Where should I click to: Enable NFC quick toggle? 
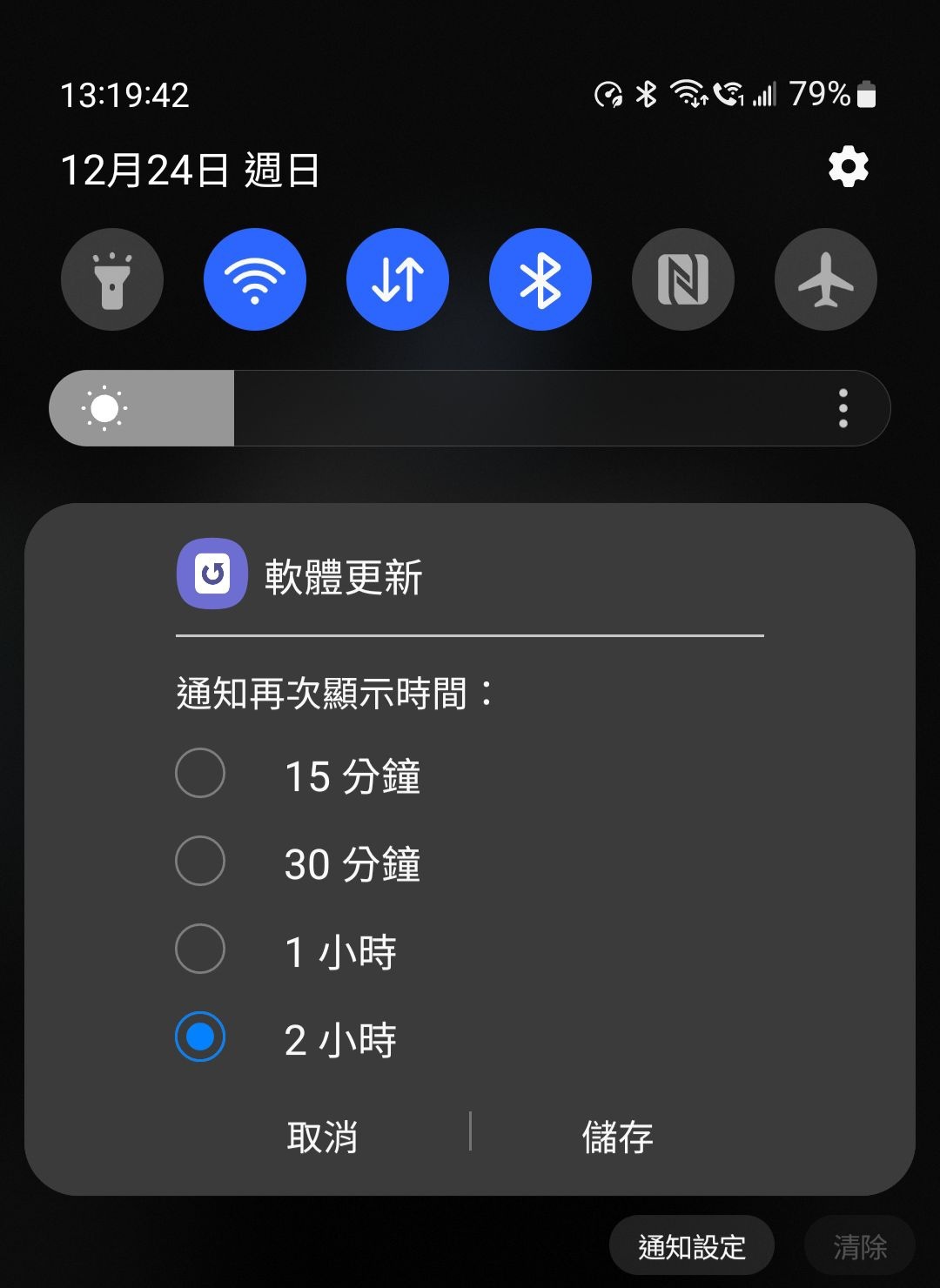point(683,279)
